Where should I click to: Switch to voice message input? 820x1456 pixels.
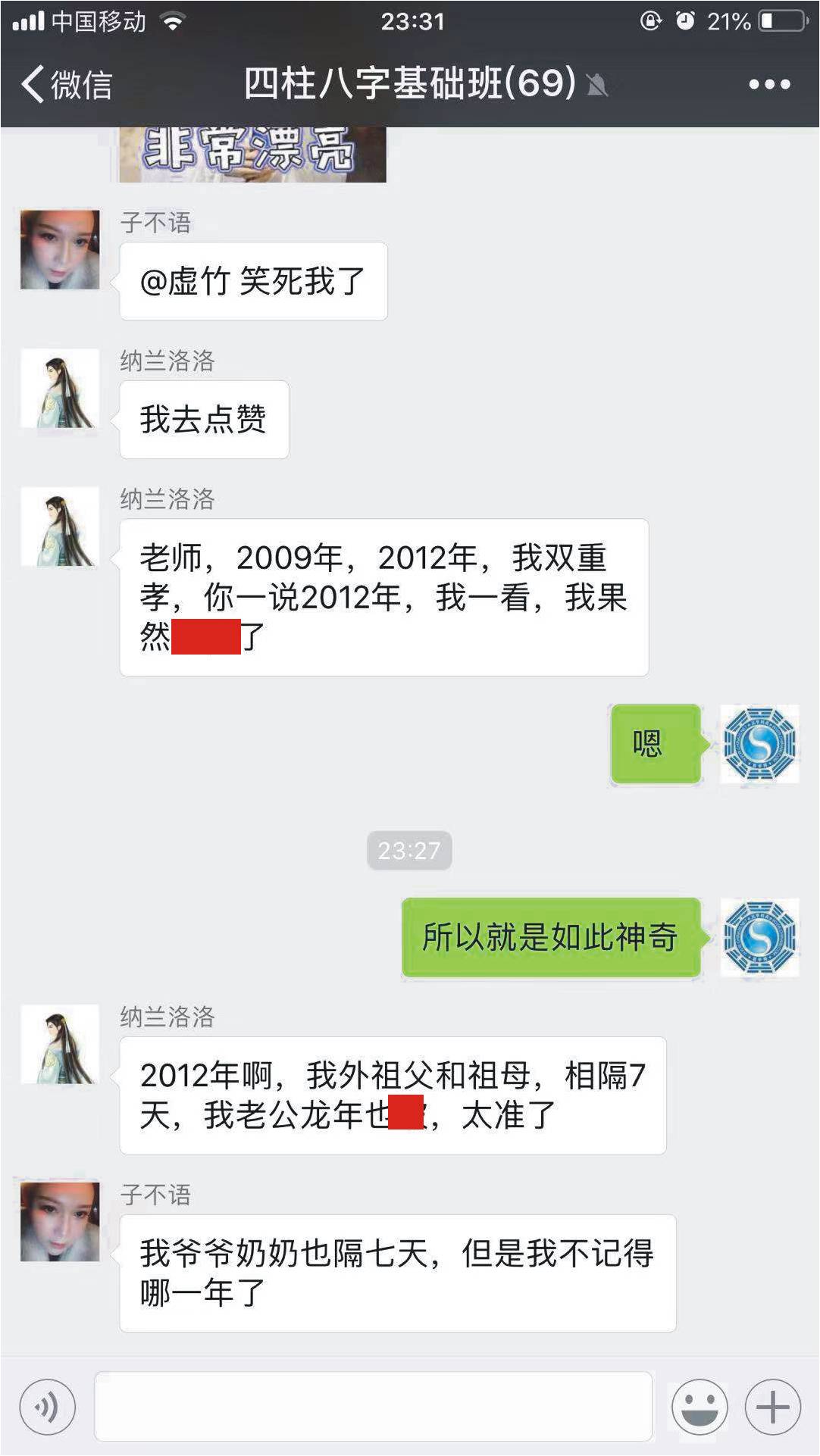[47, 1407]
